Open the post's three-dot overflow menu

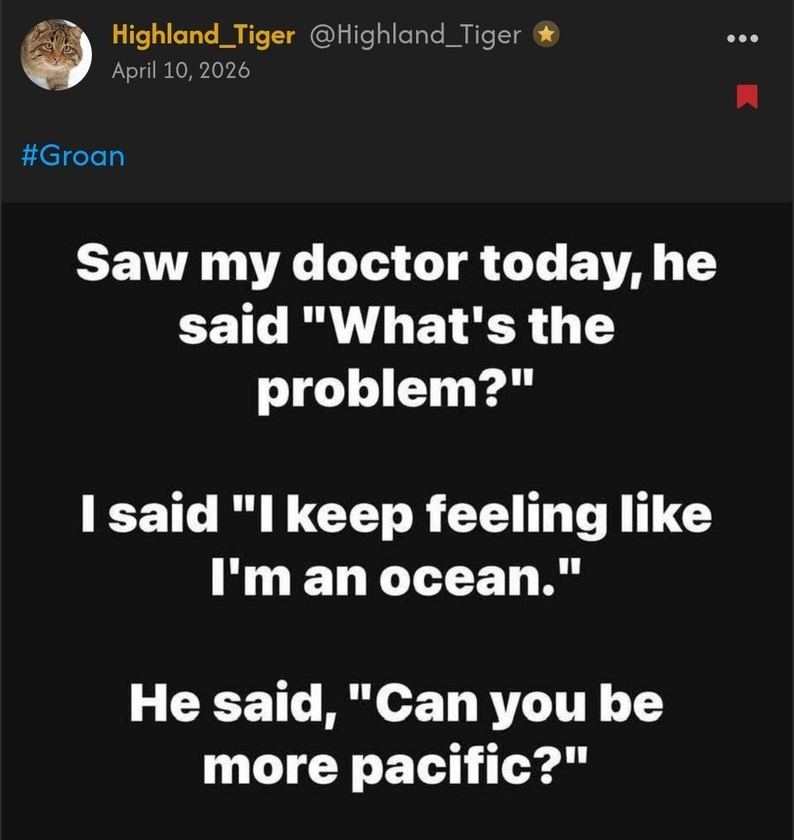743,39
